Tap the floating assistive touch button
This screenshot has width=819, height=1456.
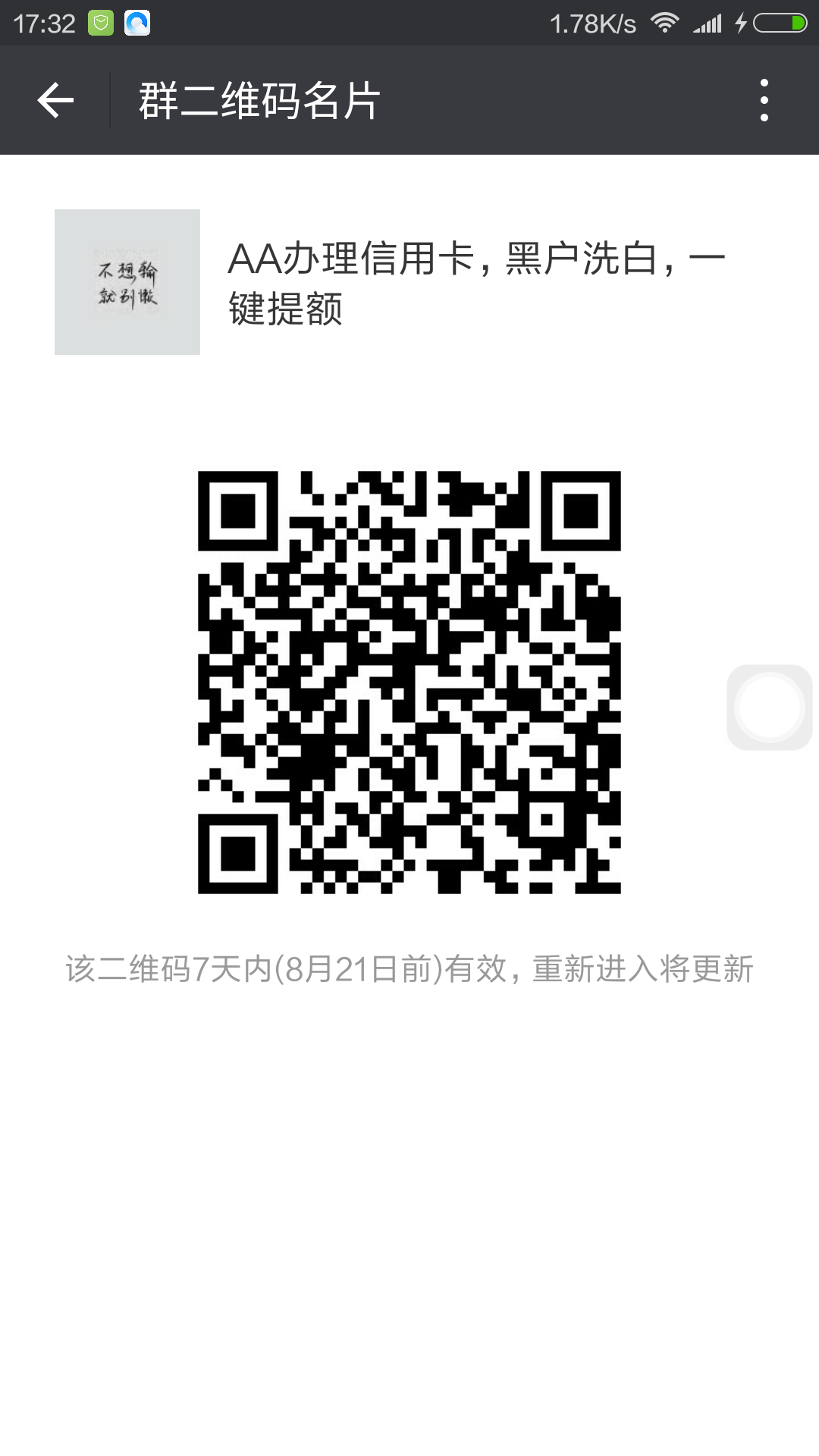tap(769, 707)
